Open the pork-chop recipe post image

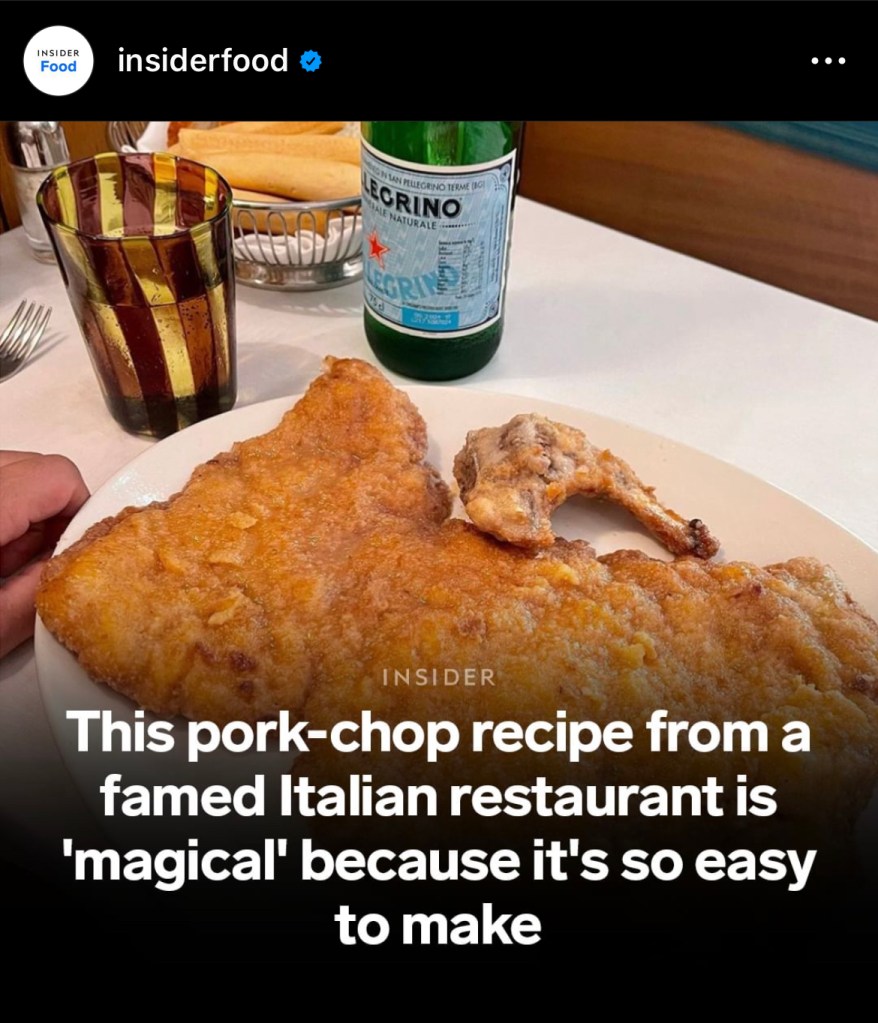439,500
